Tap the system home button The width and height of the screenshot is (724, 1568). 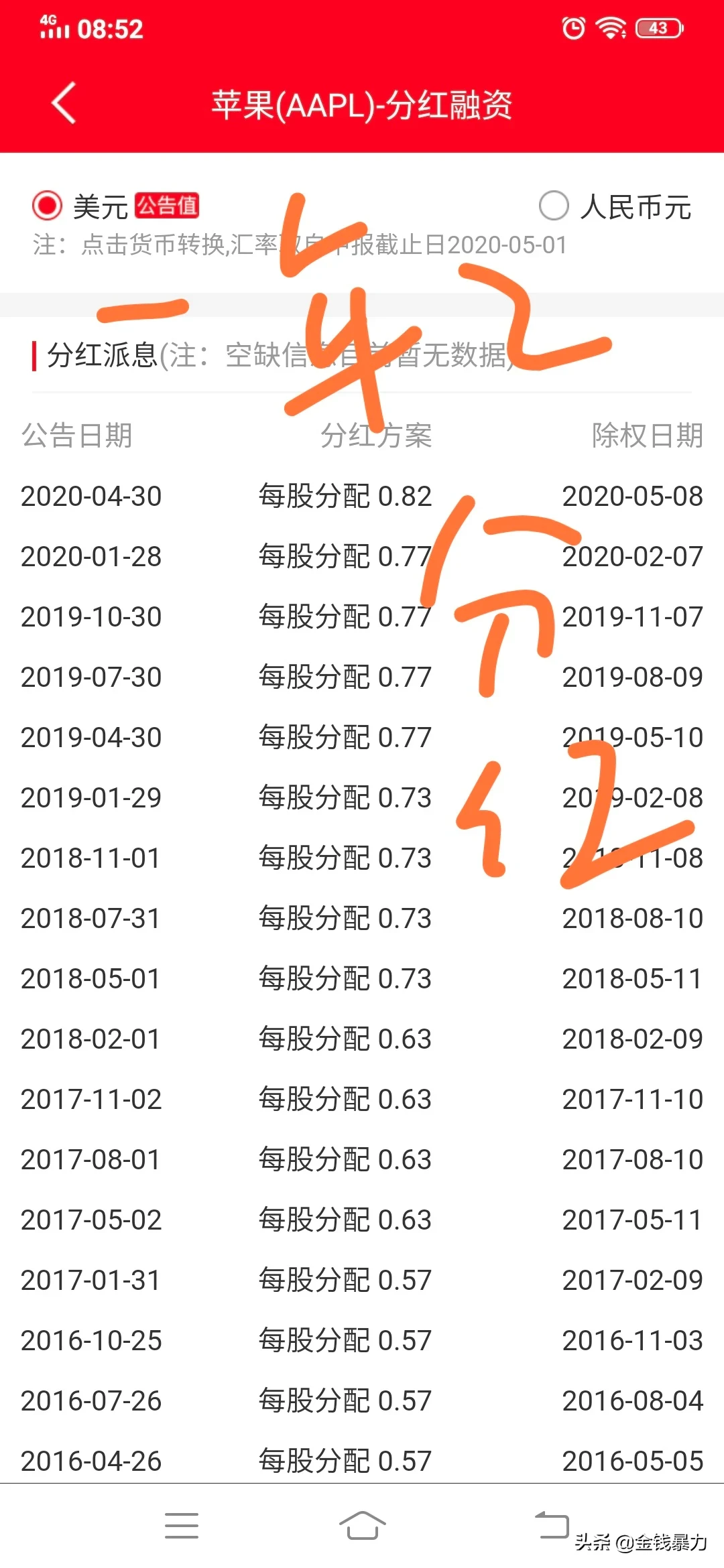click(362, 1526)
